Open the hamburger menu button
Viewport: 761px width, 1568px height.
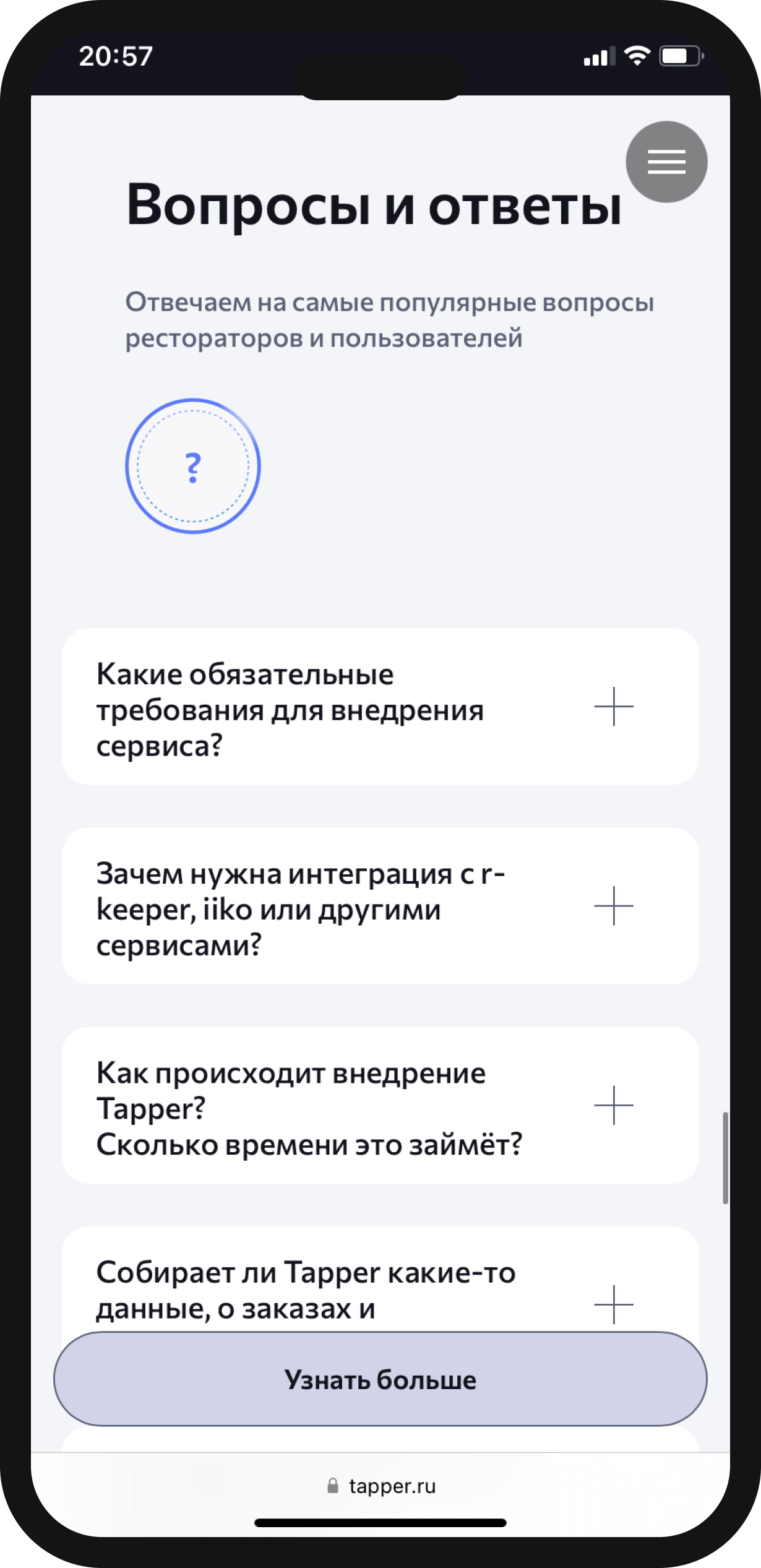tap(666, 162)
